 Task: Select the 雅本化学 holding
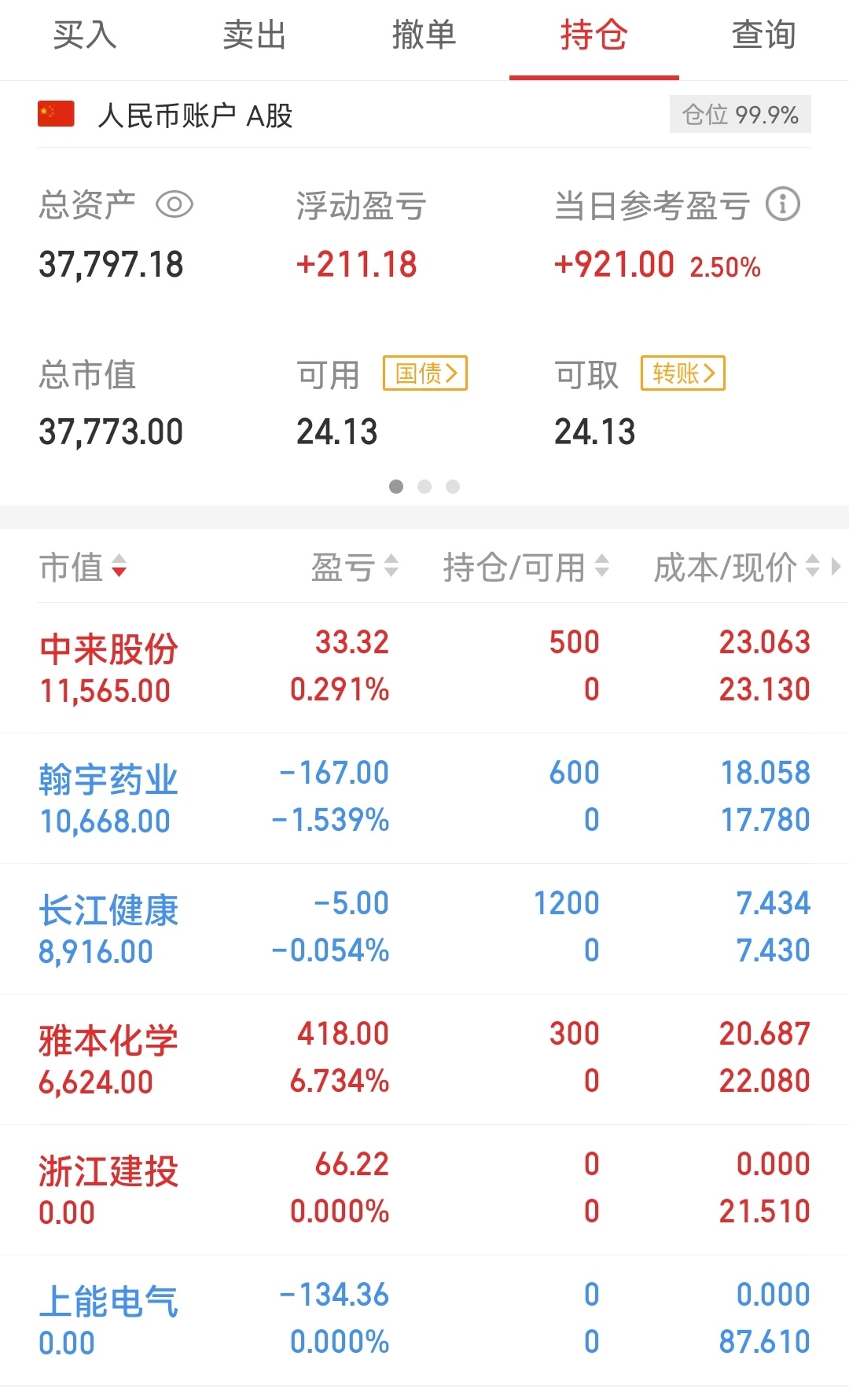[x=424, y=1060]
